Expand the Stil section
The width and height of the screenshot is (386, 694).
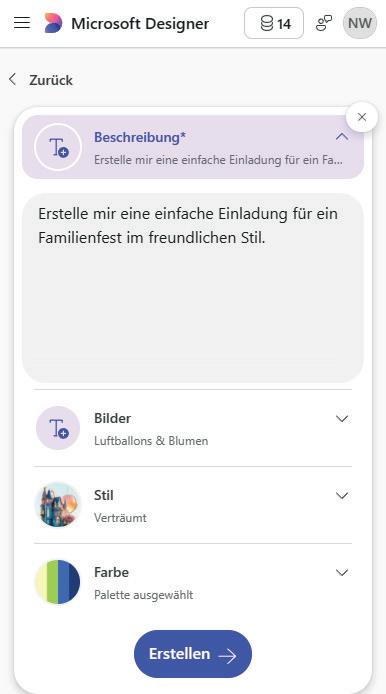(193, 505)
